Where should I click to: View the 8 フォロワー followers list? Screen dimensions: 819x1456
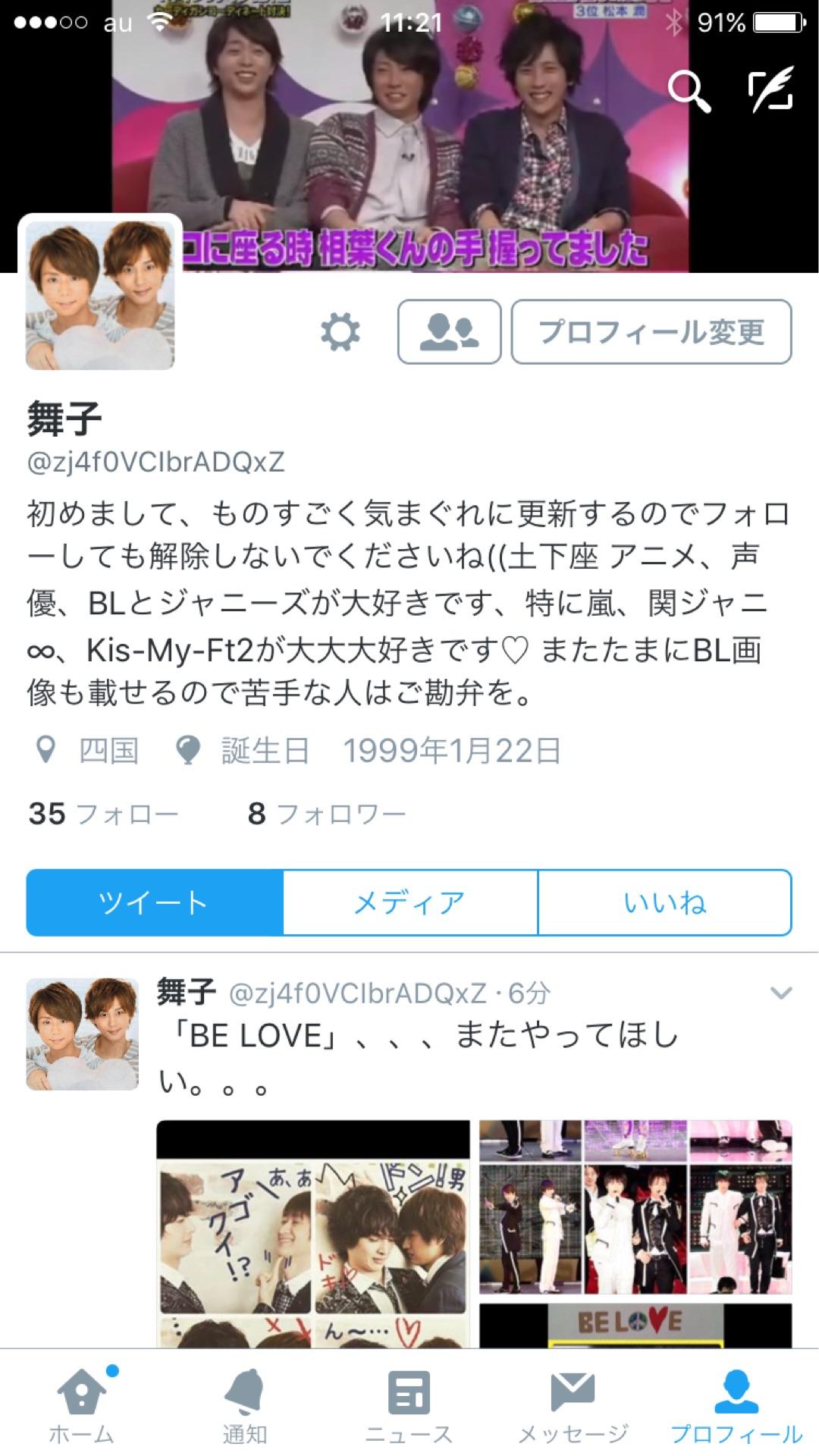tap(326, 814)
